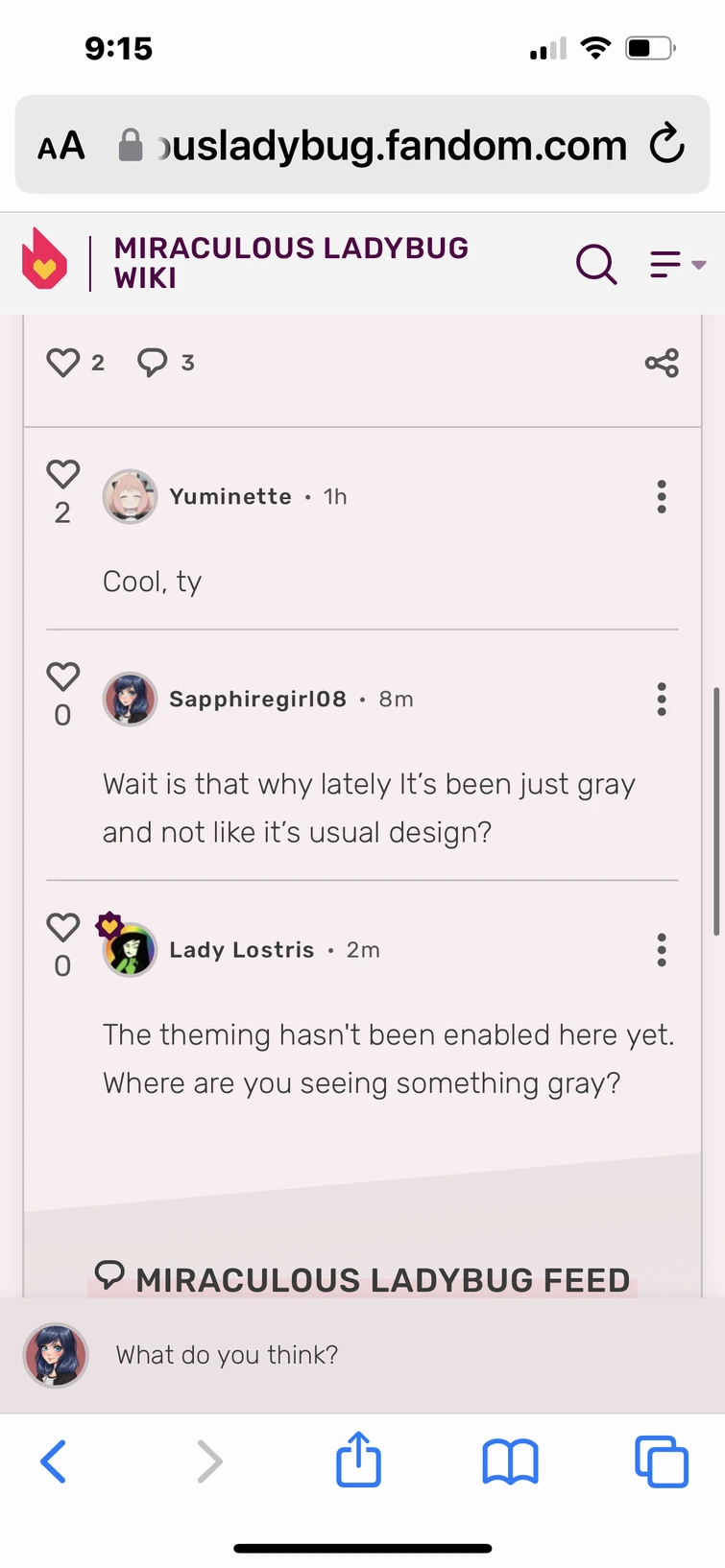Show all open Safari tabs

662,1461
